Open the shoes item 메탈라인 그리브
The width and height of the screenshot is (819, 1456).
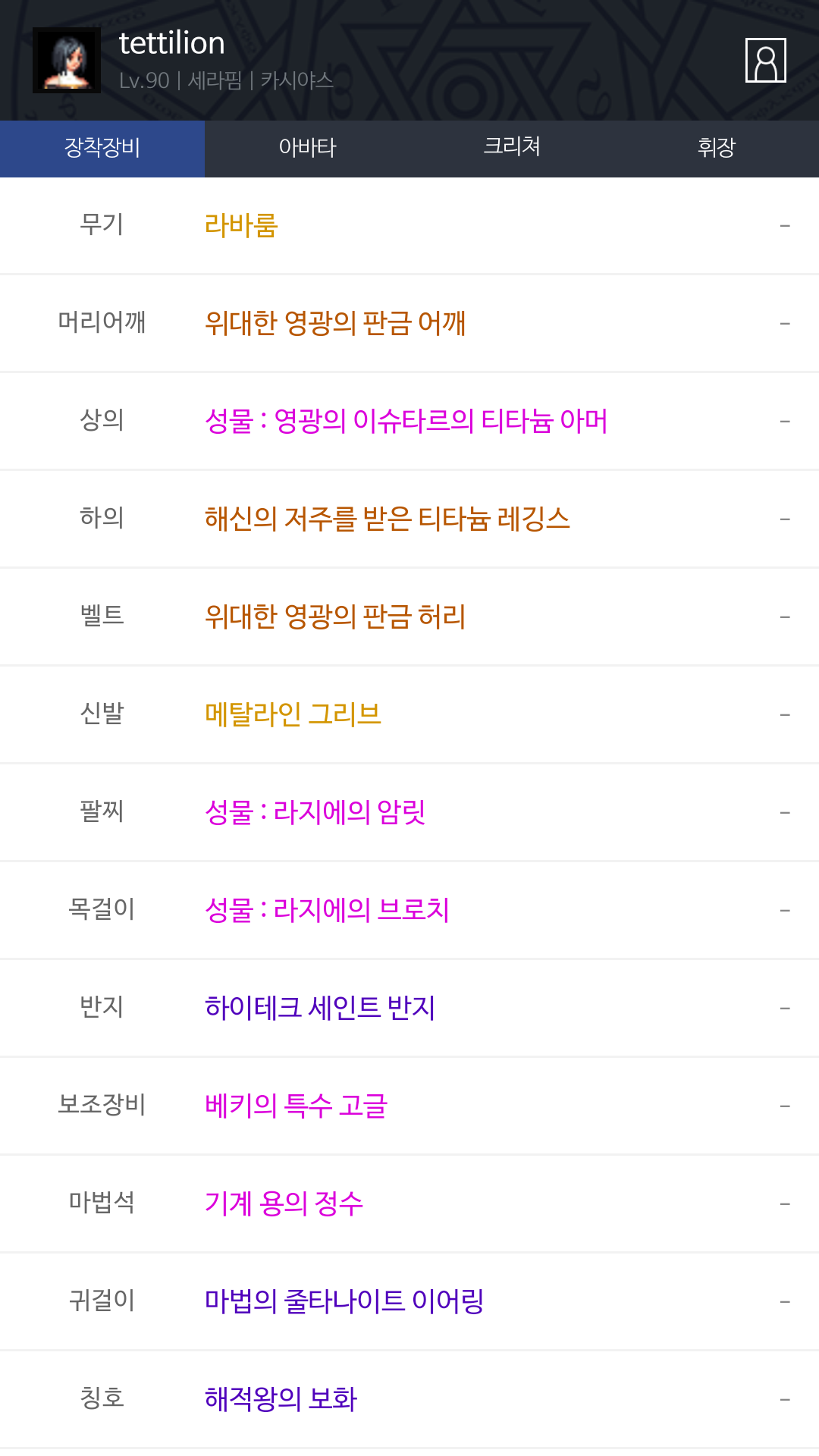(x=409, y=715)
